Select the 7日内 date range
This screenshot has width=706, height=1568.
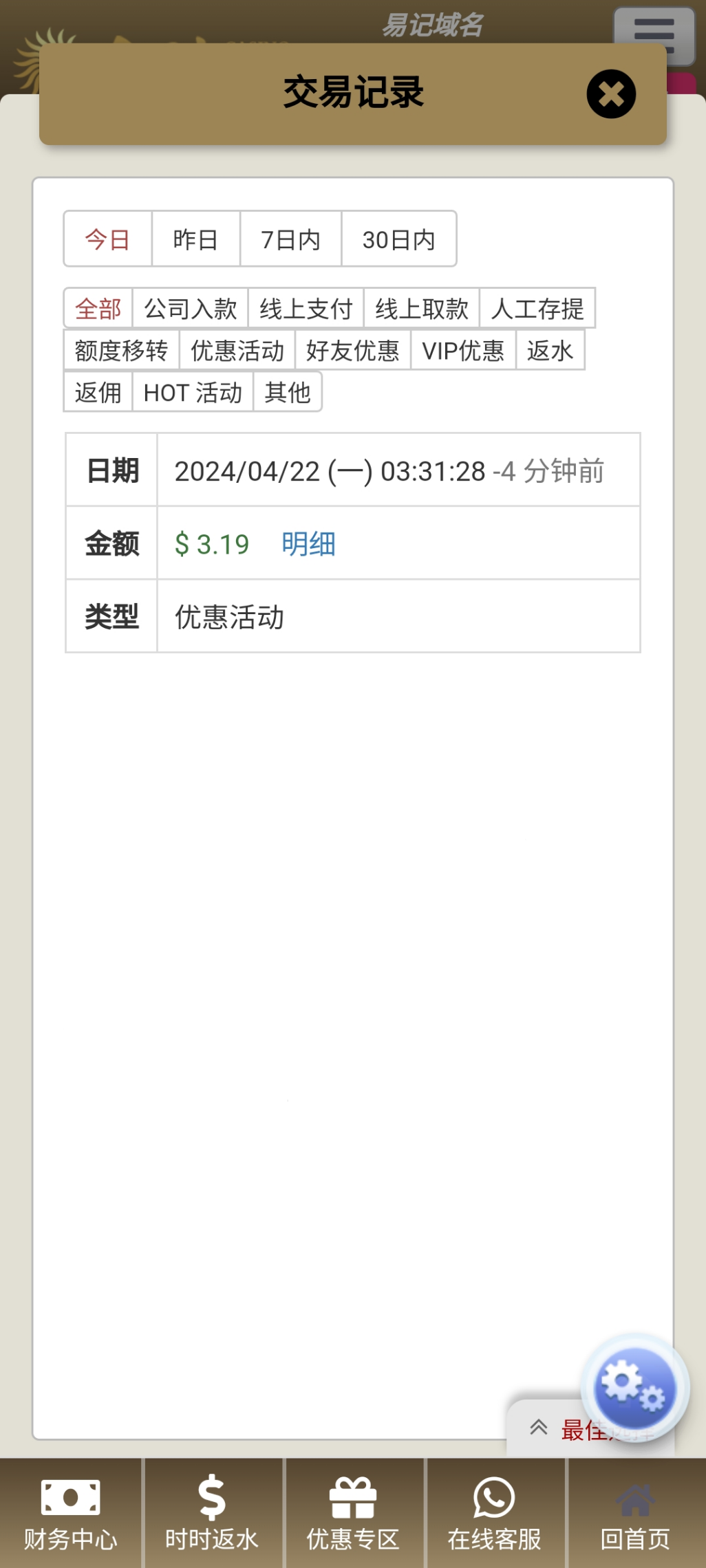pos(290,239)
